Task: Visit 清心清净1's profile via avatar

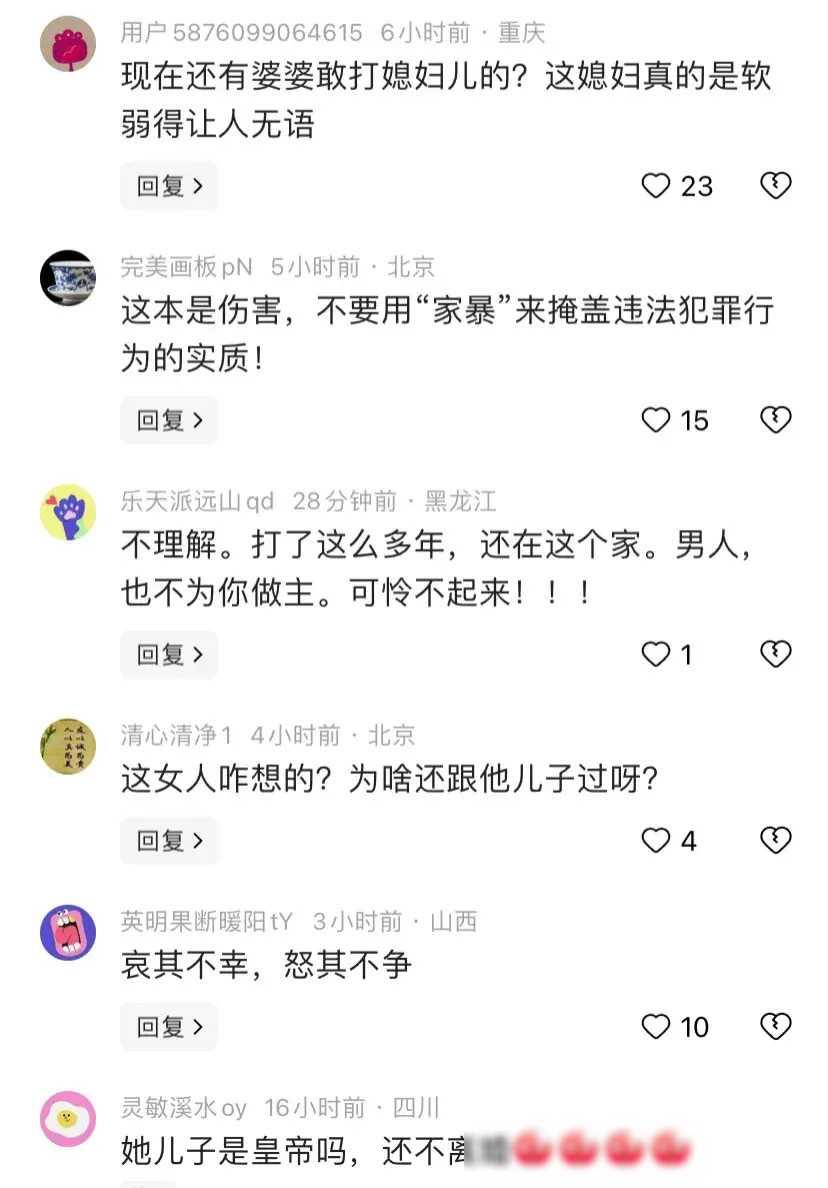Action: coord(68,746)
